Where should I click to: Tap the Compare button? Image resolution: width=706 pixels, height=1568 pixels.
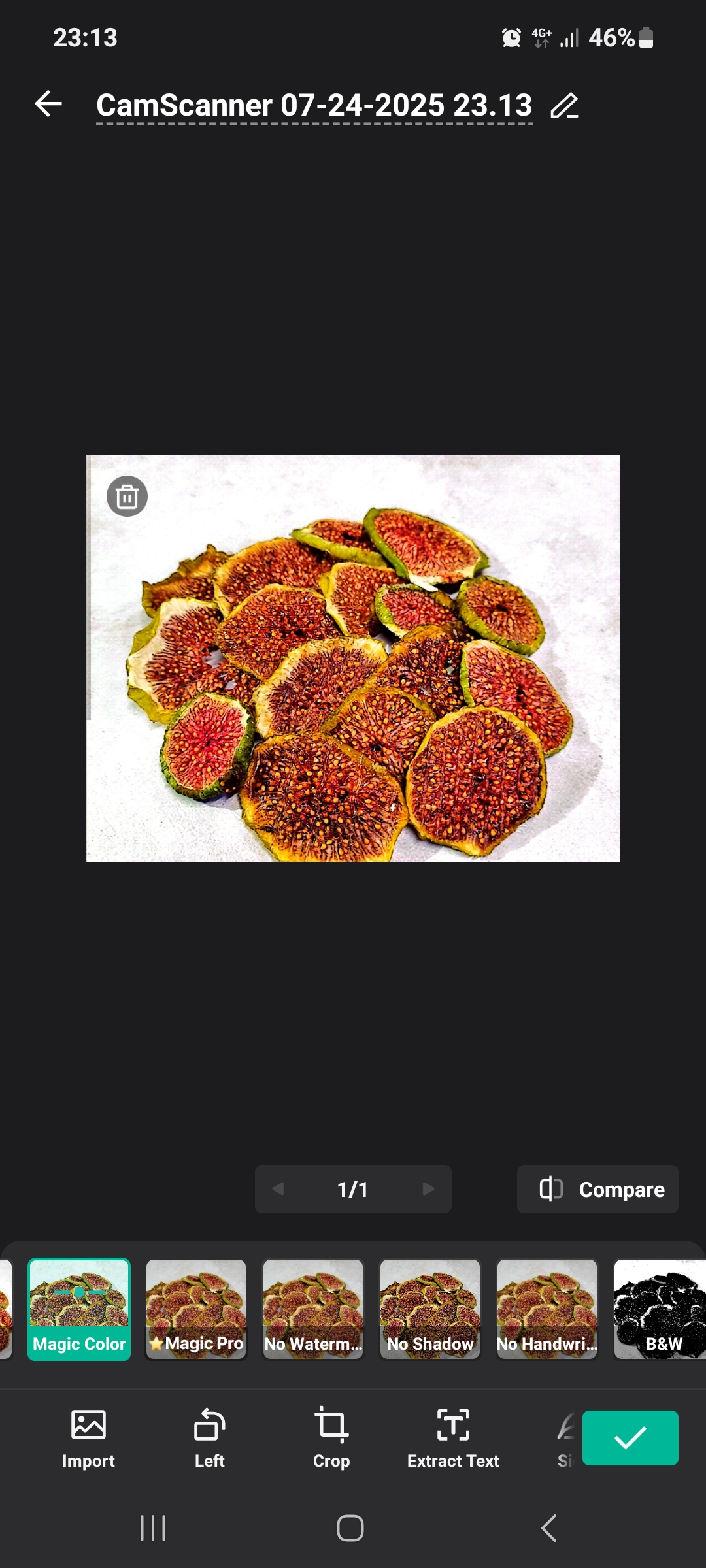597,1189
